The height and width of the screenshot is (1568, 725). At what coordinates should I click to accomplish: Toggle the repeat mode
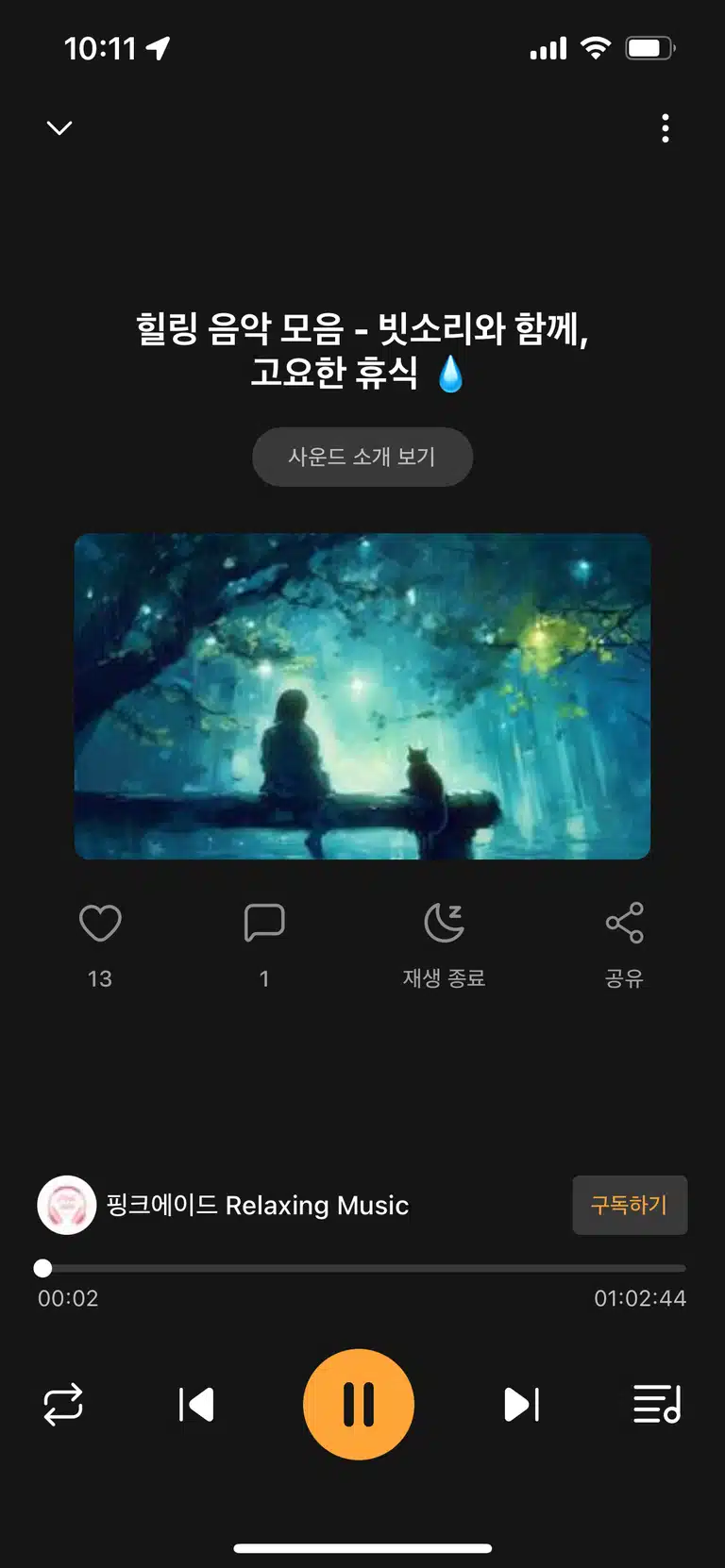(x=63, y=1405)
